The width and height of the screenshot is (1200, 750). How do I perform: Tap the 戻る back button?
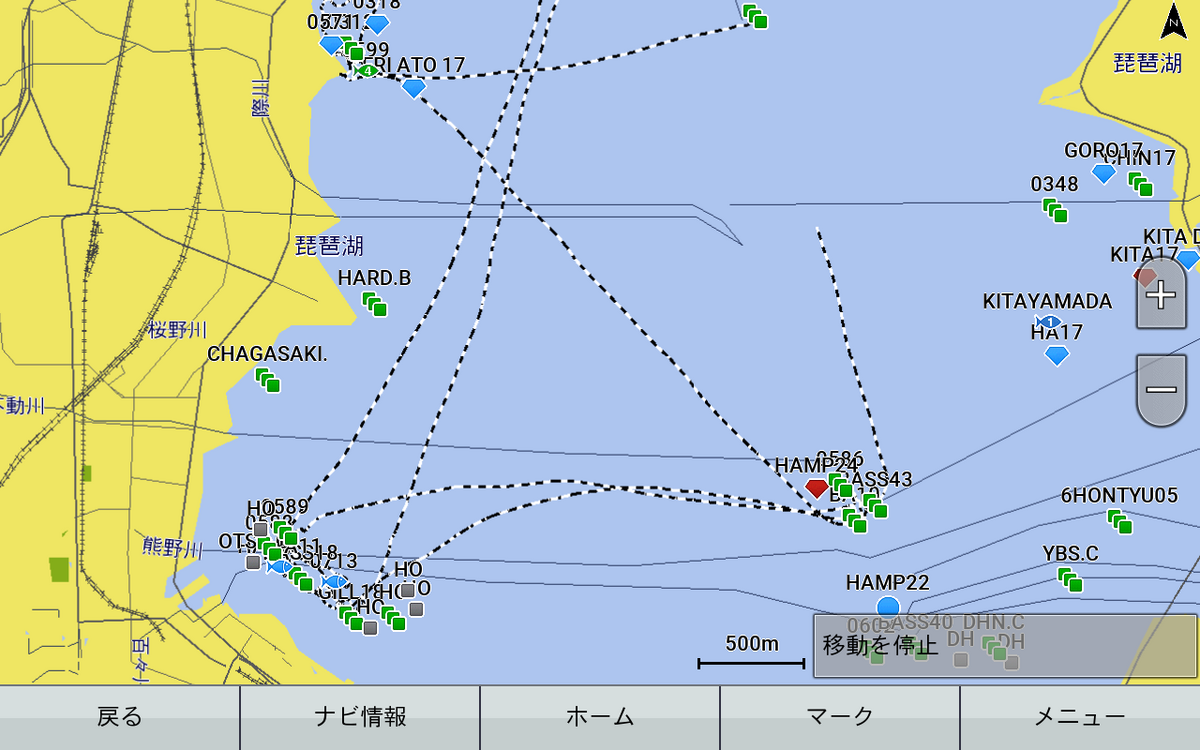(119, 717)
